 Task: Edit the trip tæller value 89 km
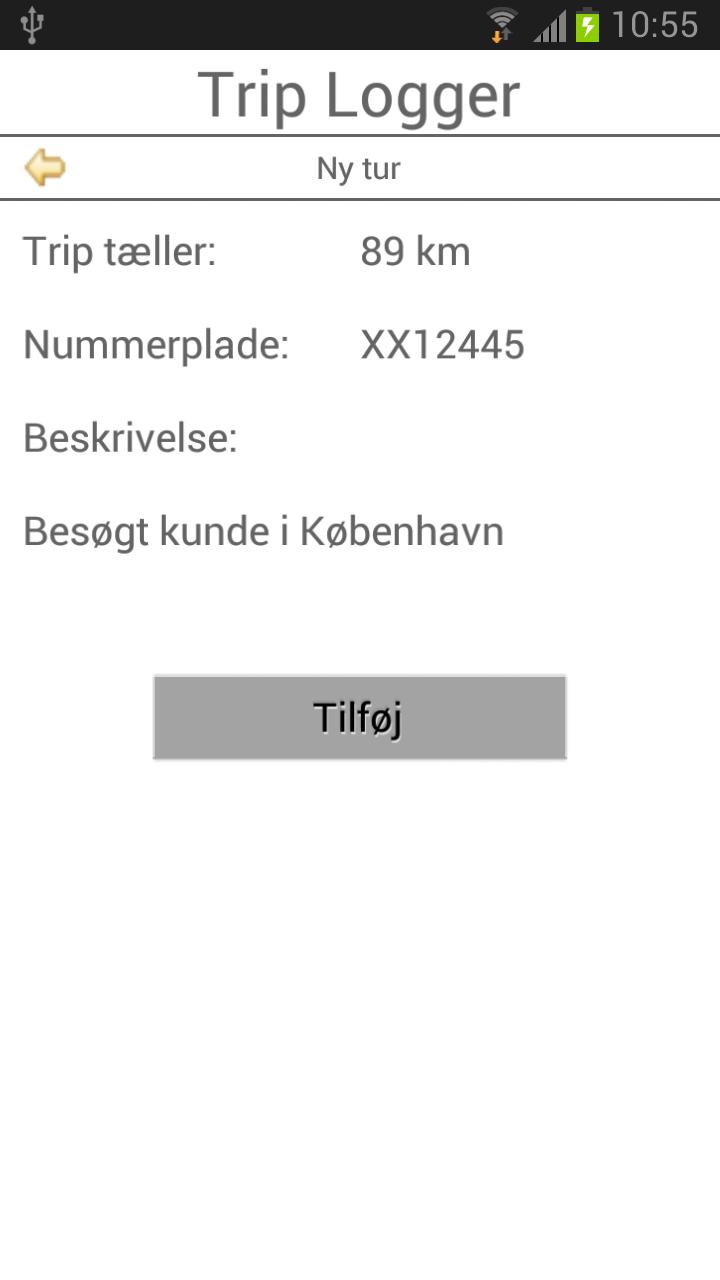[415, 252]
